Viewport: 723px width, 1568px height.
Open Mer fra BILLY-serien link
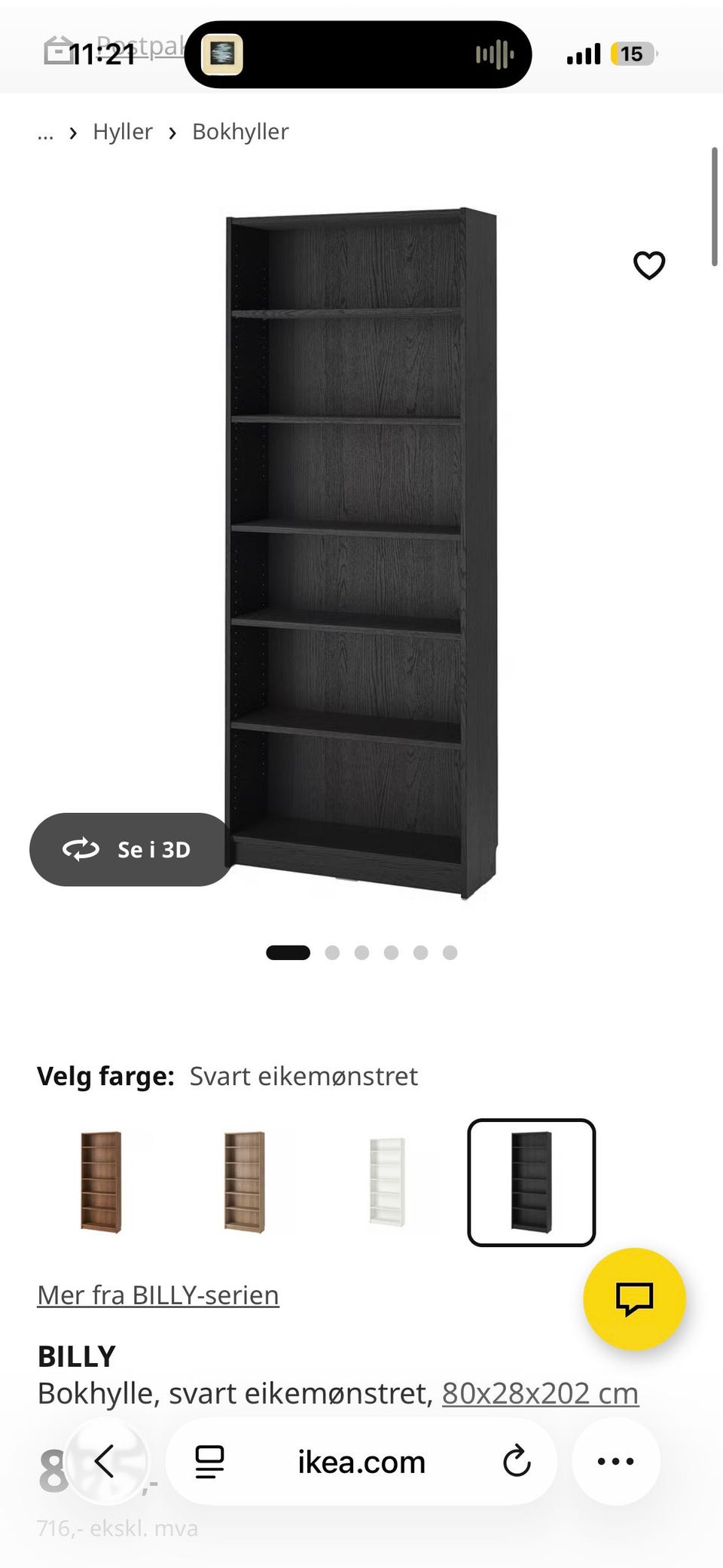click(x=158, y=1295)
